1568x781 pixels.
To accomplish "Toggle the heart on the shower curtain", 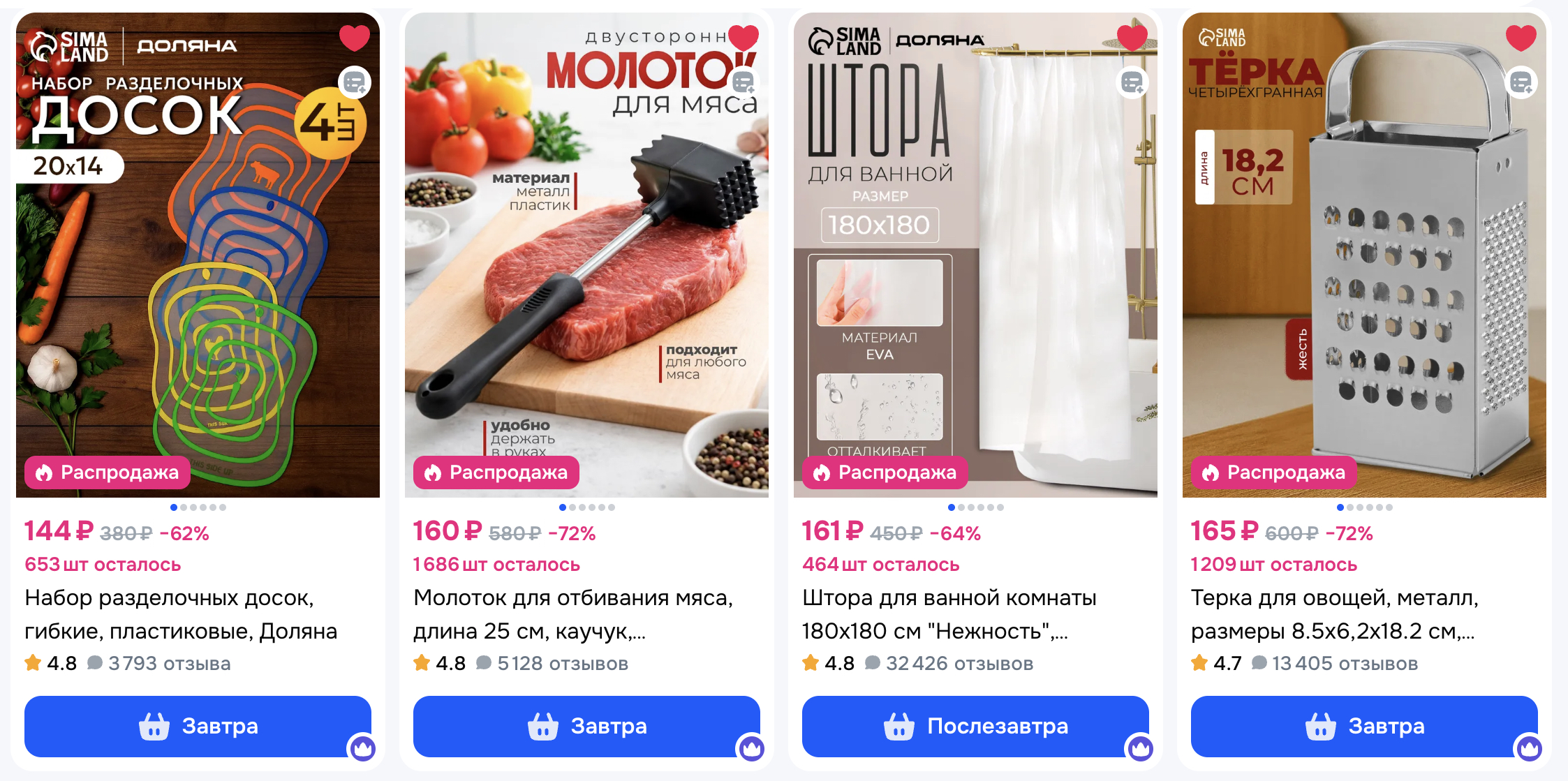I will (1132, 38).
